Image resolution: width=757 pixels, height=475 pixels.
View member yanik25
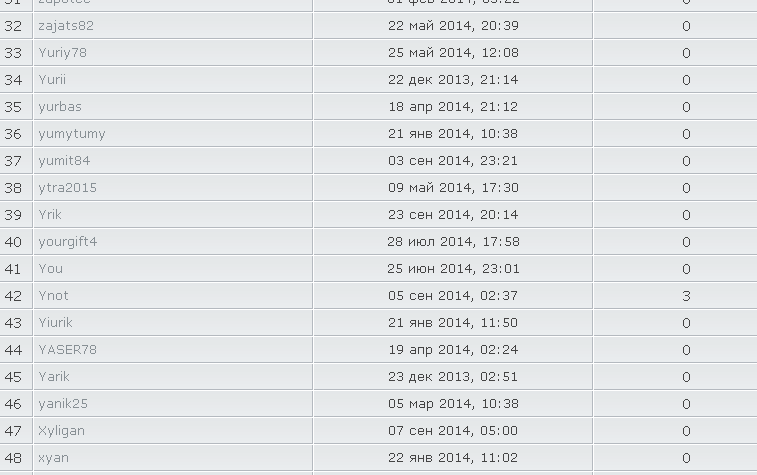click(x=63, y=404)
